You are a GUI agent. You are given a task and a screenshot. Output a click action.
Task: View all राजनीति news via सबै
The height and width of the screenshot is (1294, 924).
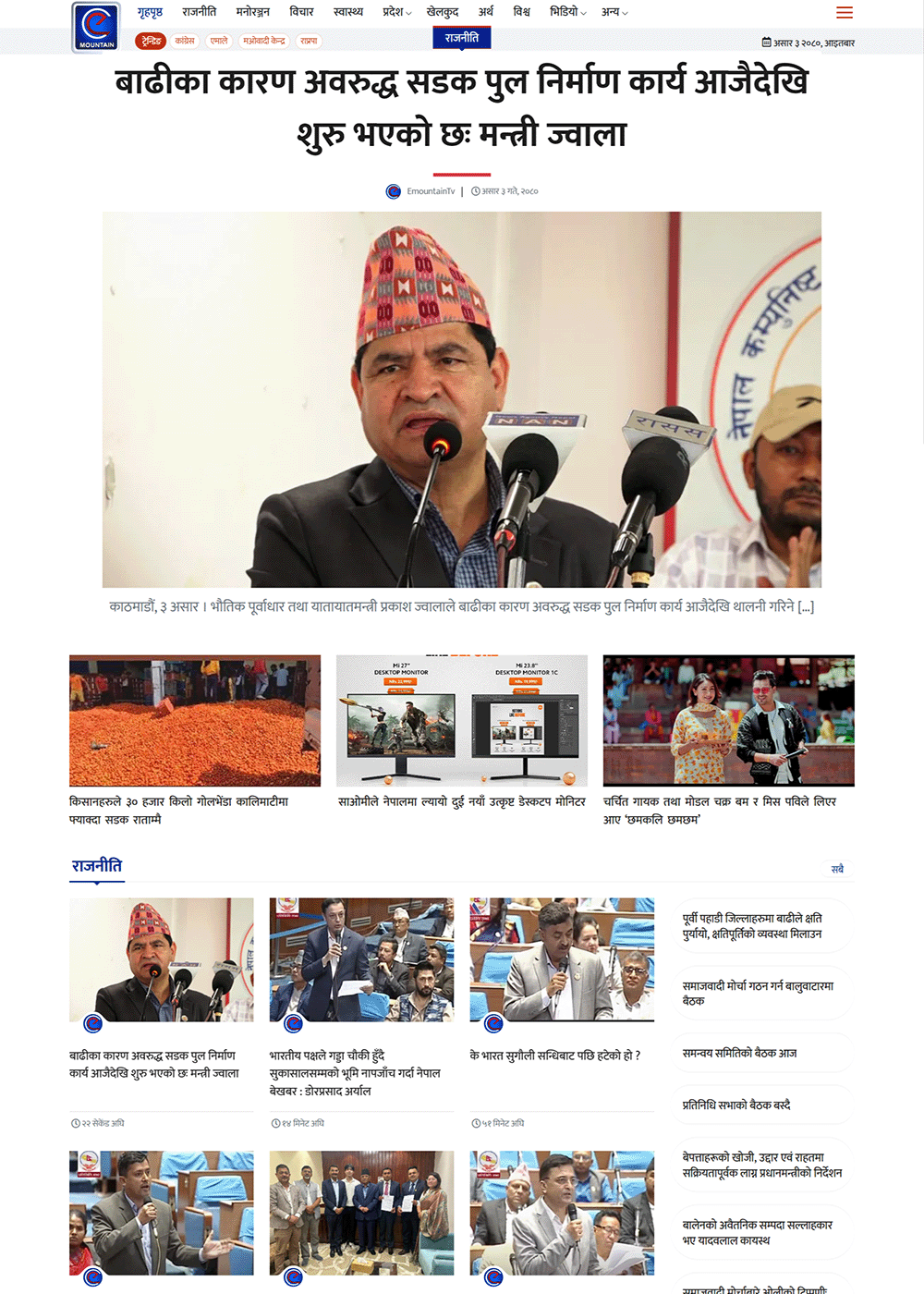click(x=837, y=869)
